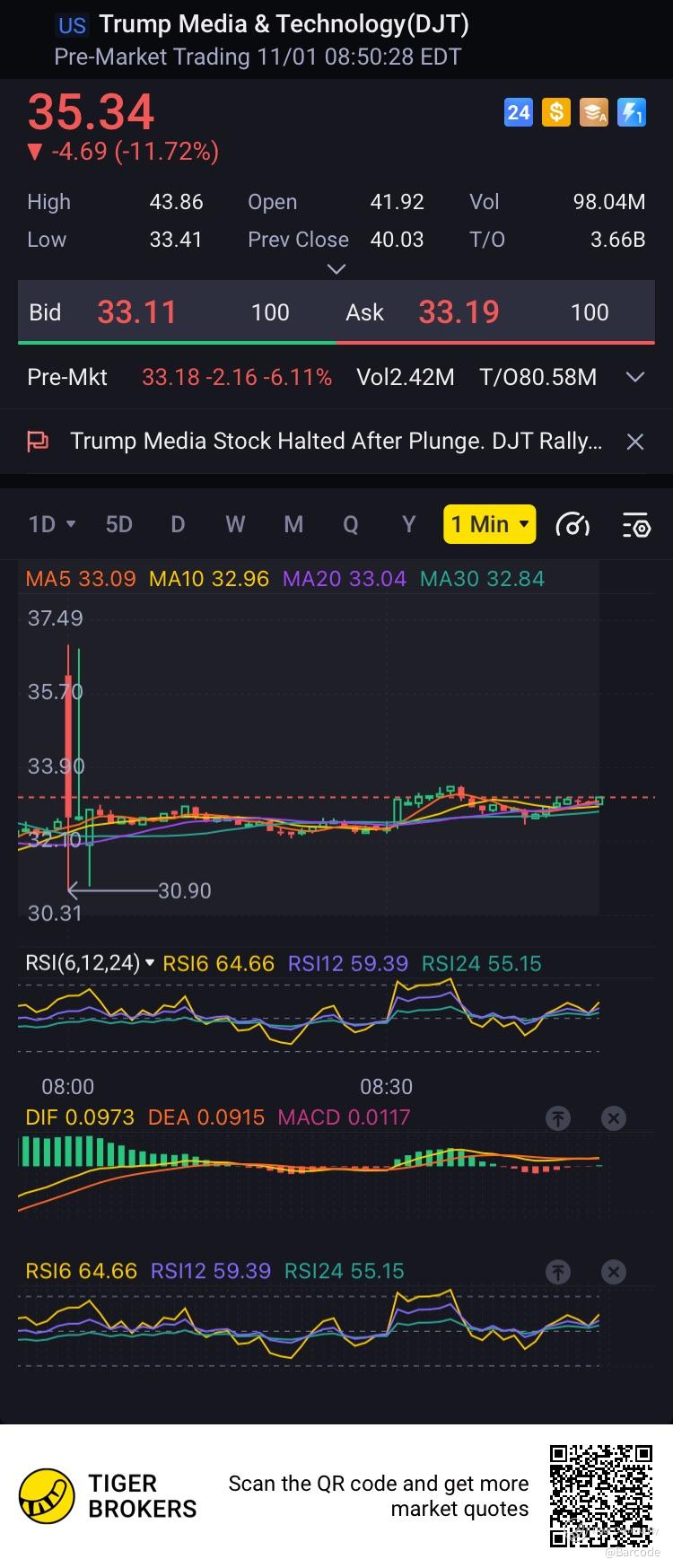The width and height of the screenshot is (673, 1568).
Task: Tap the lightning bolt icon
Action: pyautogui.click(x=632, y=112)
